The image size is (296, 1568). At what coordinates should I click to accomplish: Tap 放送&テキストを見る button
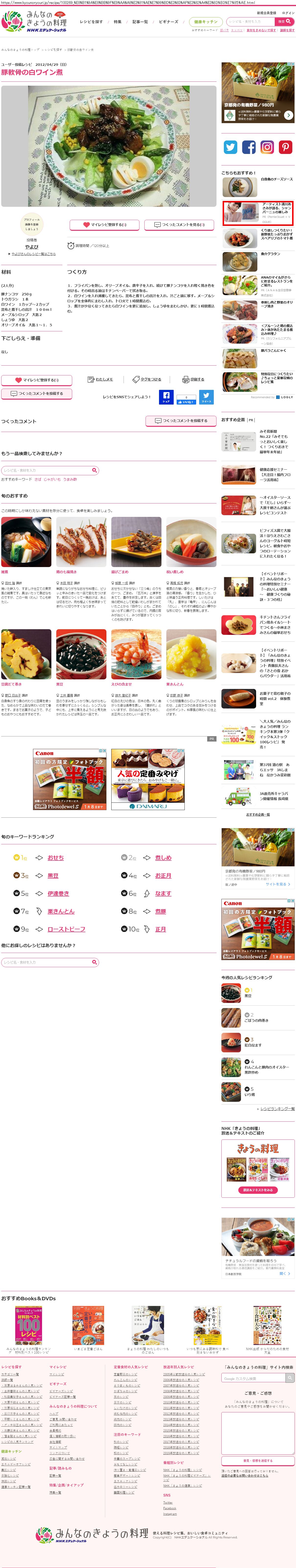(x=258, y=1190)
